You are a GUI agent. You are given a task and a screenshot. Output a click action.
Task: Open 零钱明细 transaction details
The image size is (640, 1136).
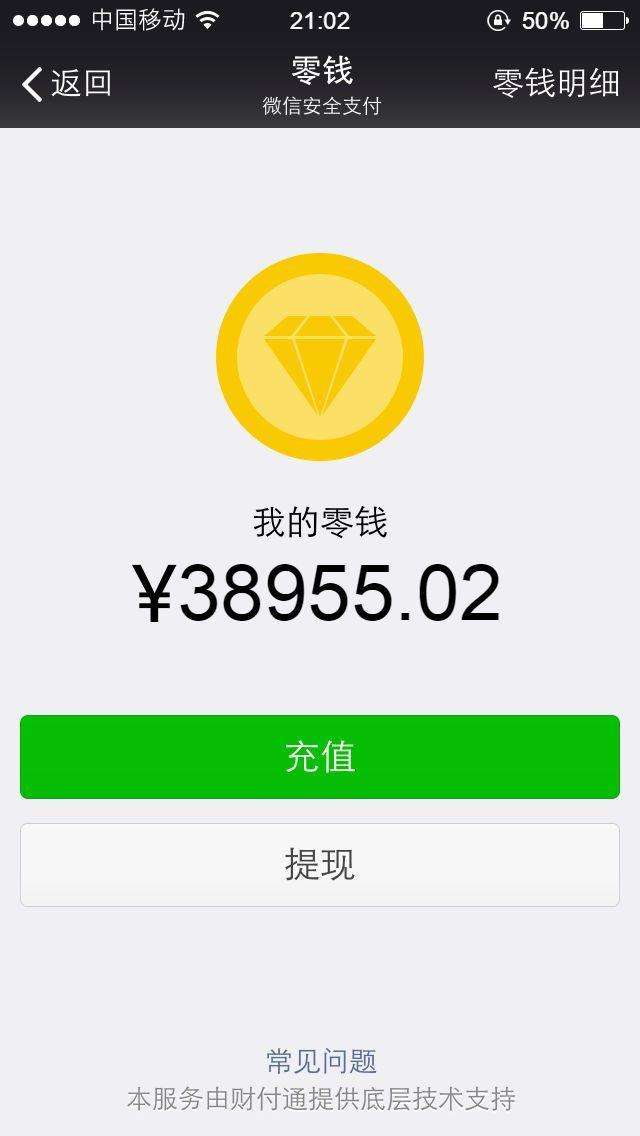point(557,83)
